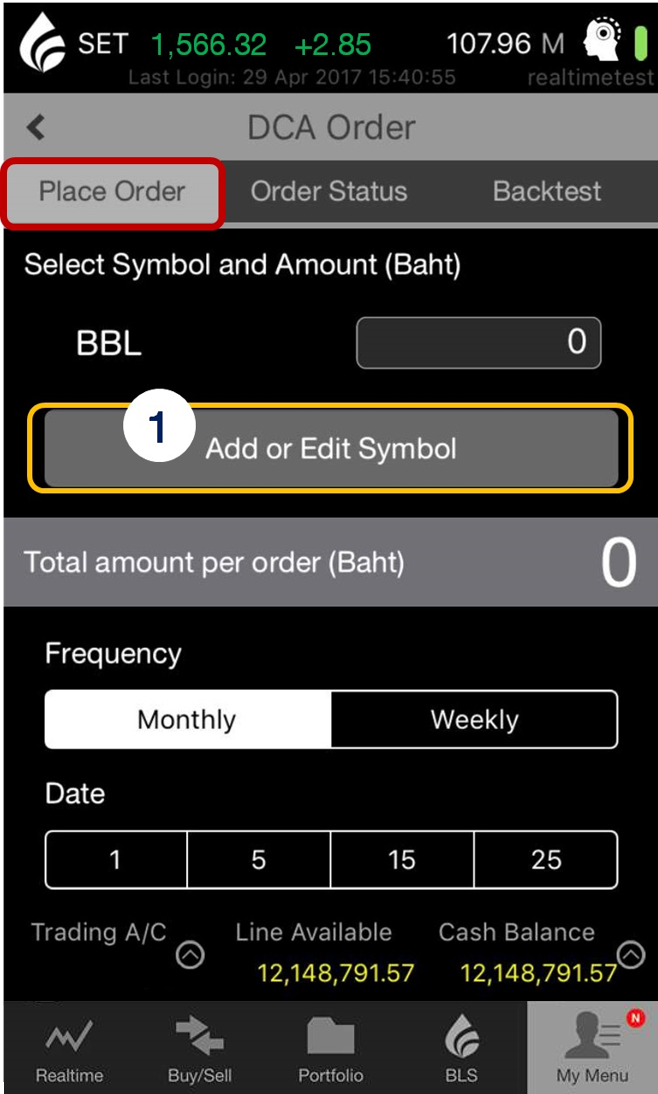Go back from DCA Order
Viewport: 658px width, 1094px height.
(36, 128)
